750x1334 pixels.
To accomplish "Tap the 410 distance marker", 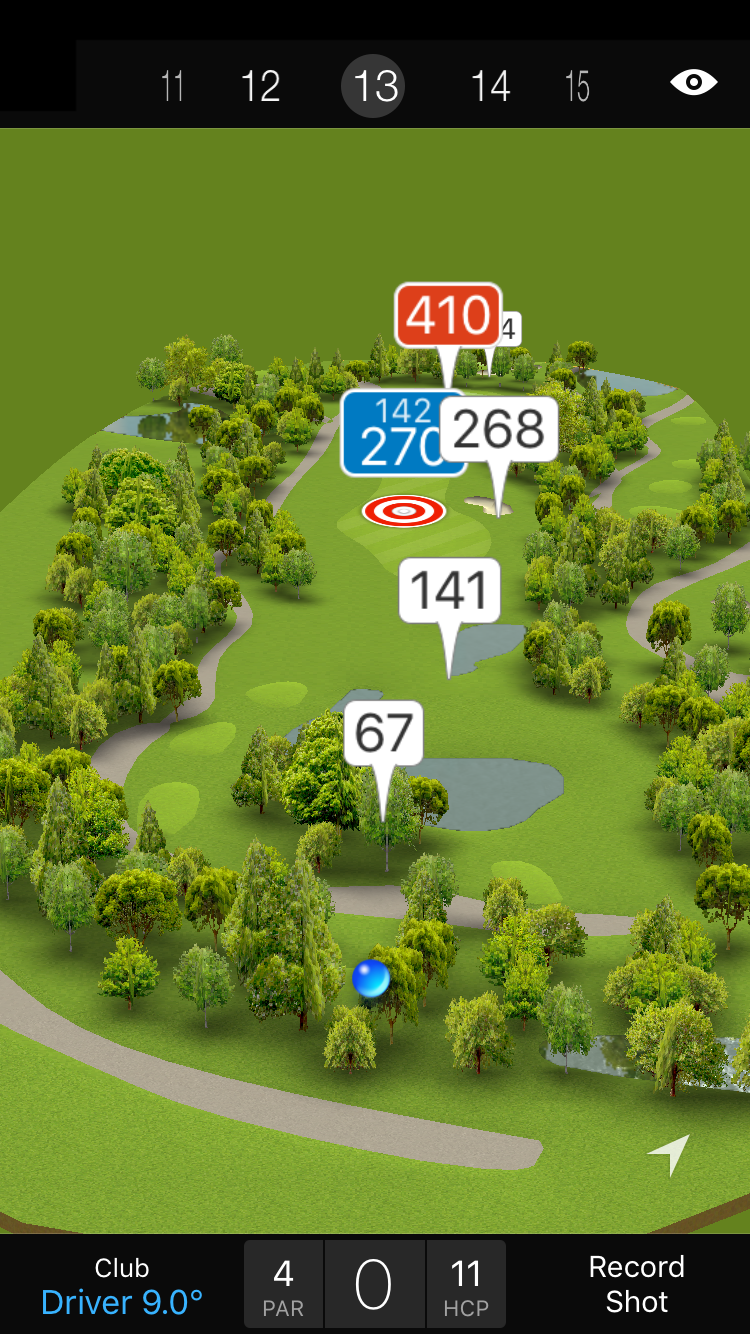I will (448, 317).
